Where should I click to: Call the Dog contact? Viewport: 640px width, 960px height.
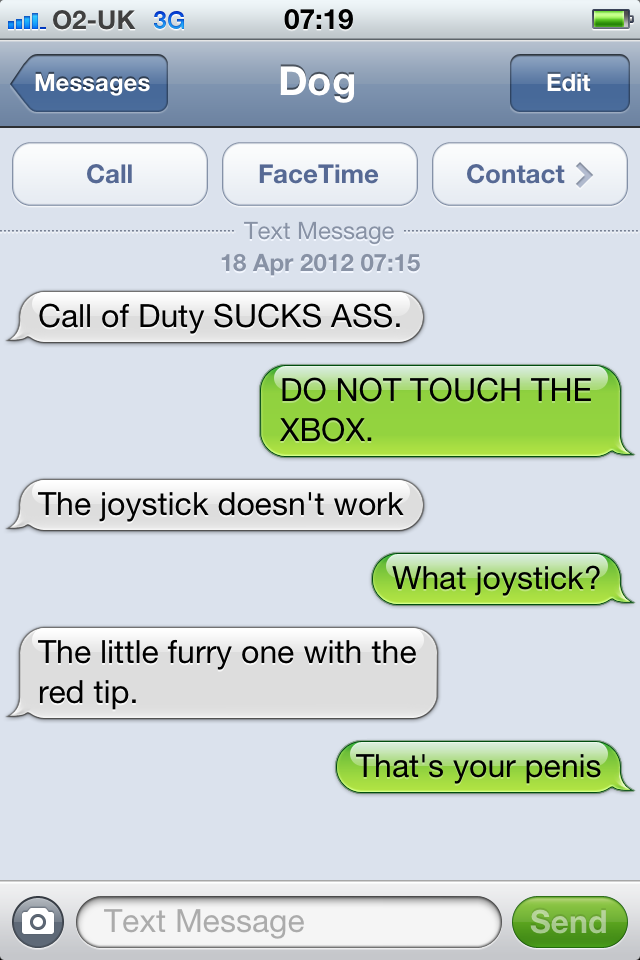click(110, 174)
